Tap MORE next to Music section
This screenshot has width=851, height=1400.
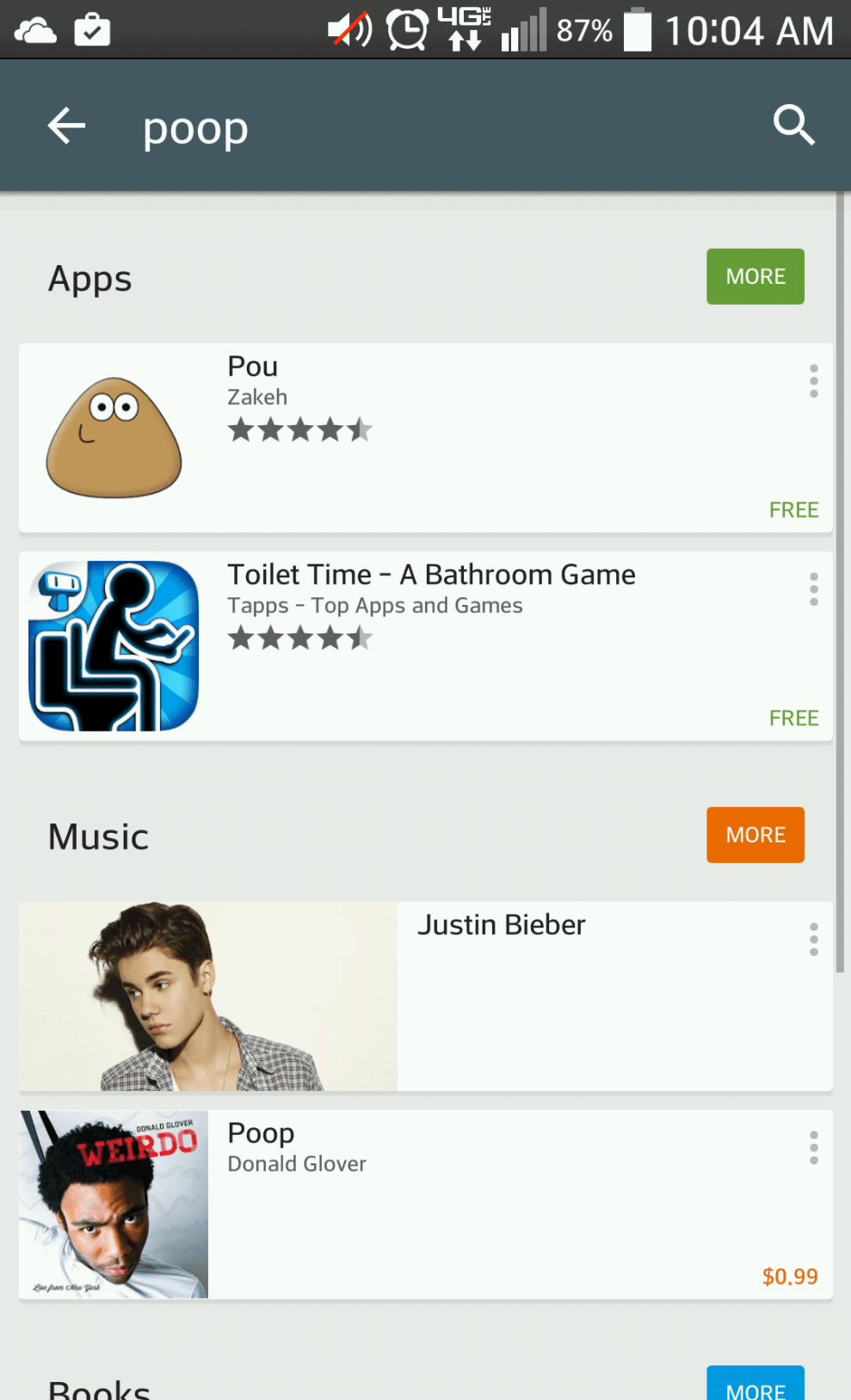tap(755, 834)
